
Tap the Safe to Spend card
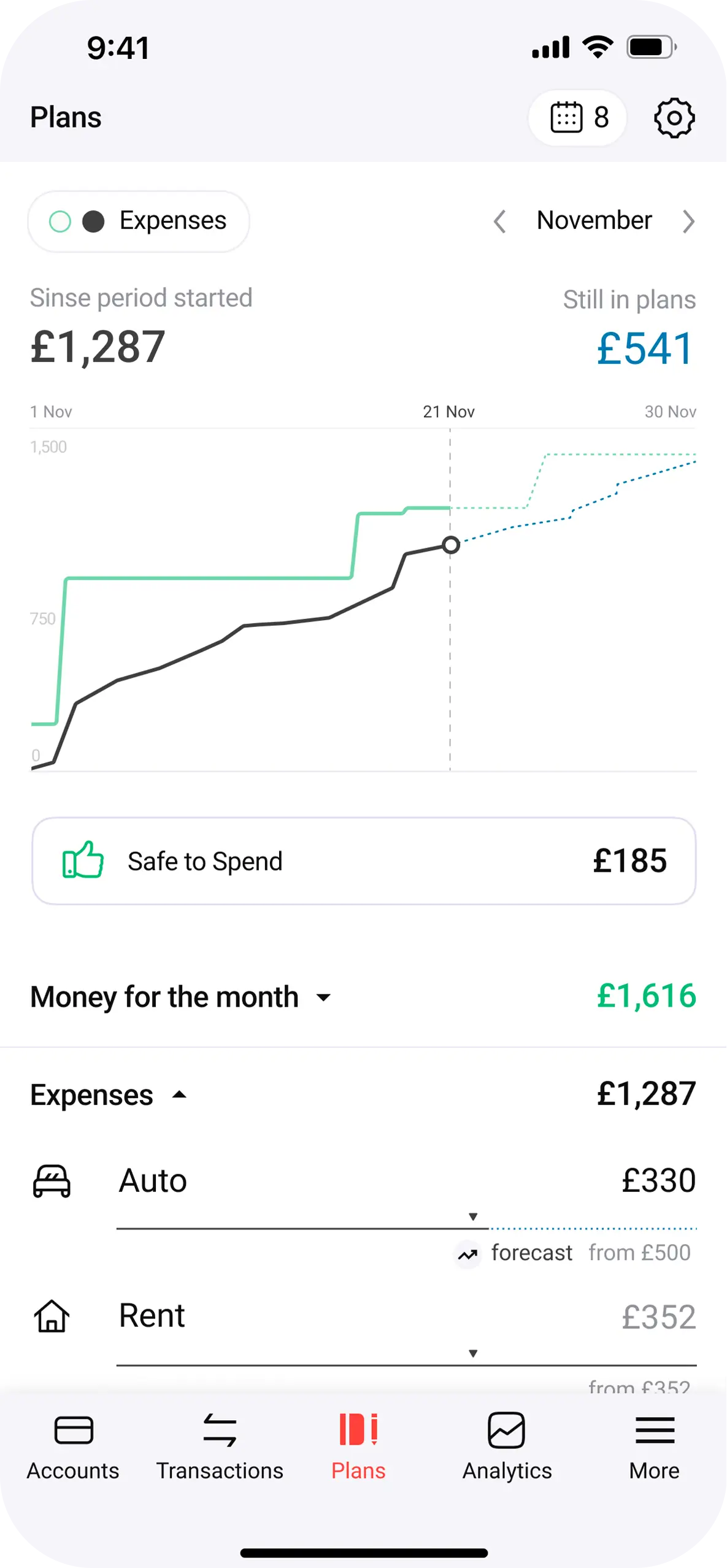tap(363, 861)
